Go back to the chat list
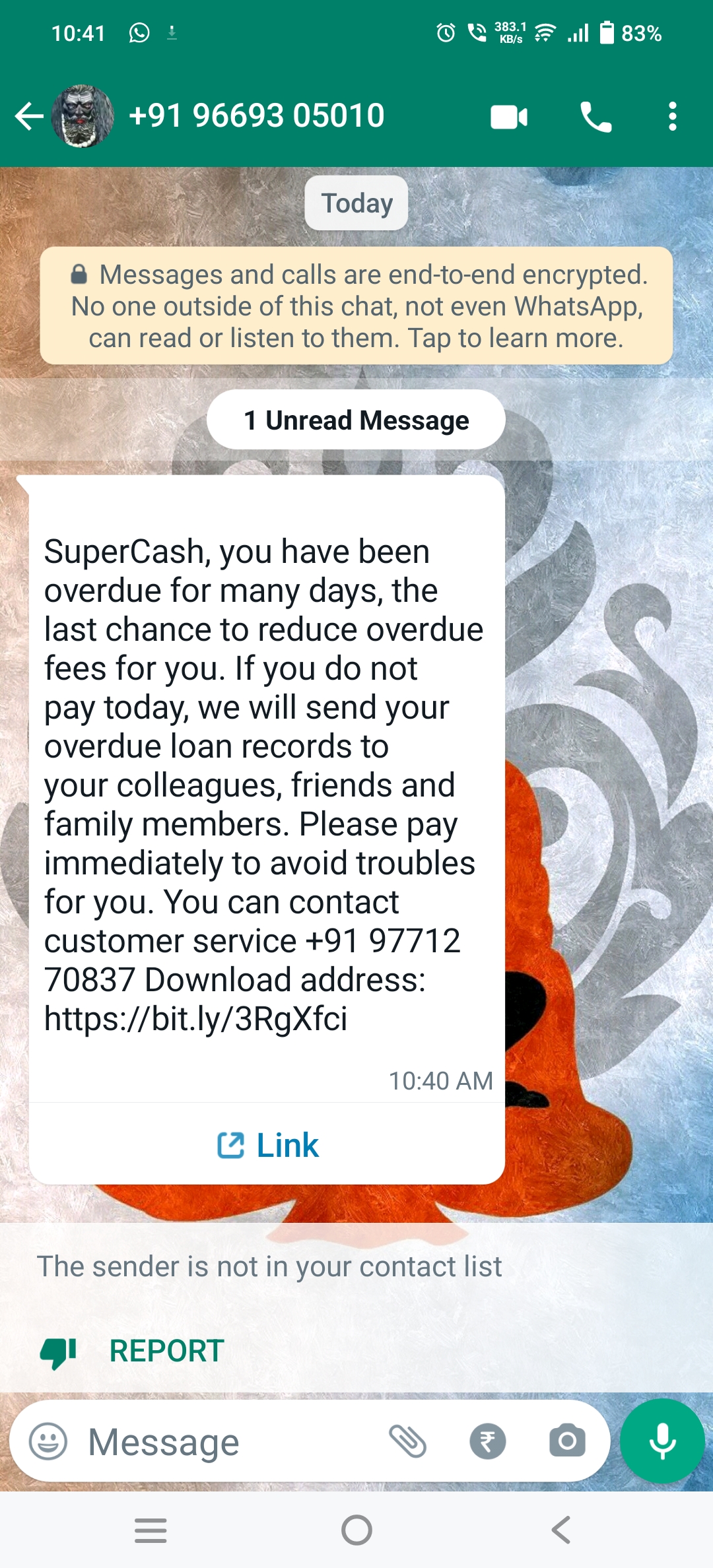713x1568 pixels. coord(29,117)
